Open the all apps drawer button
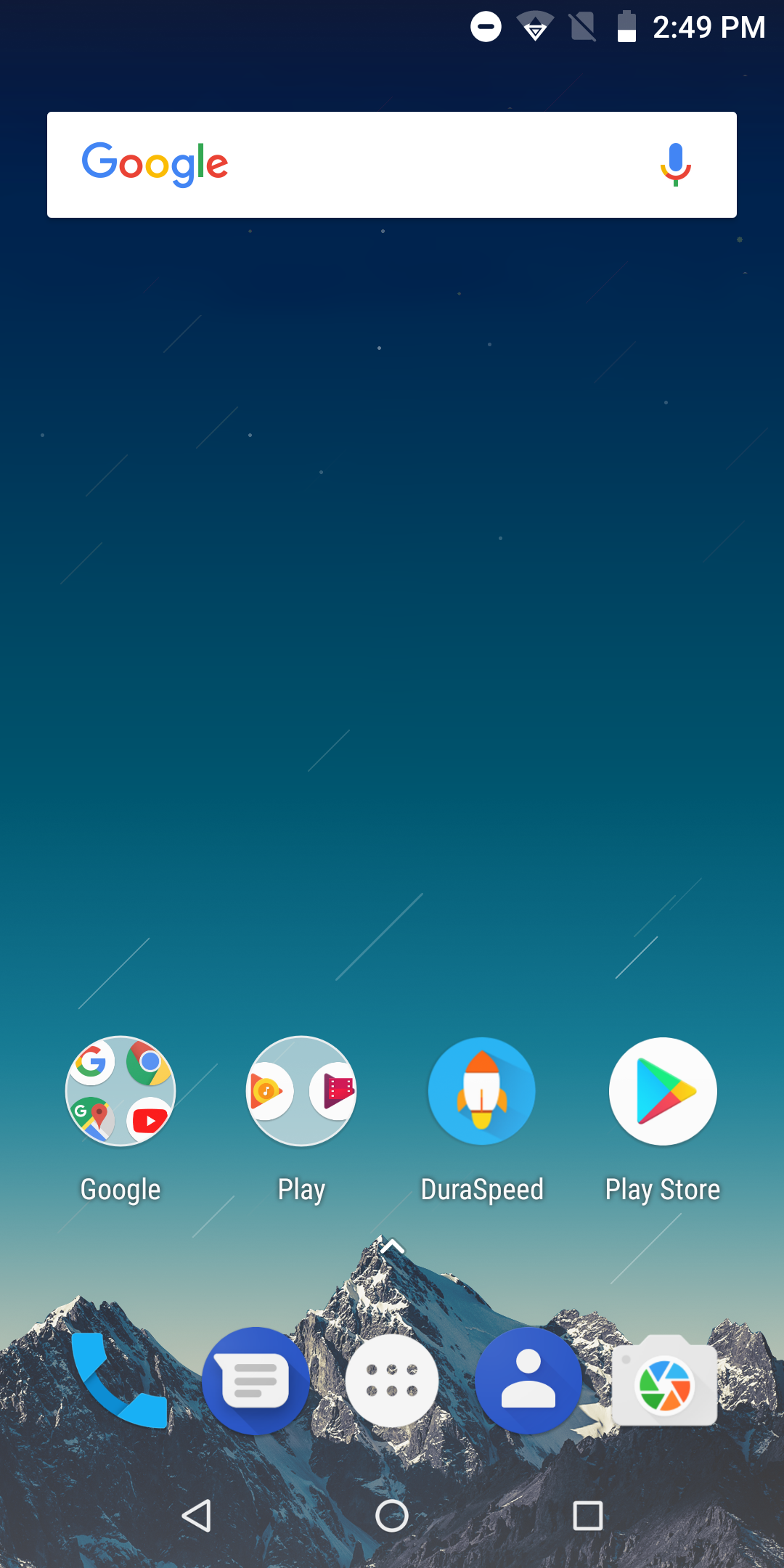Screen dimensions: 784x1568 click(392, 1381)
